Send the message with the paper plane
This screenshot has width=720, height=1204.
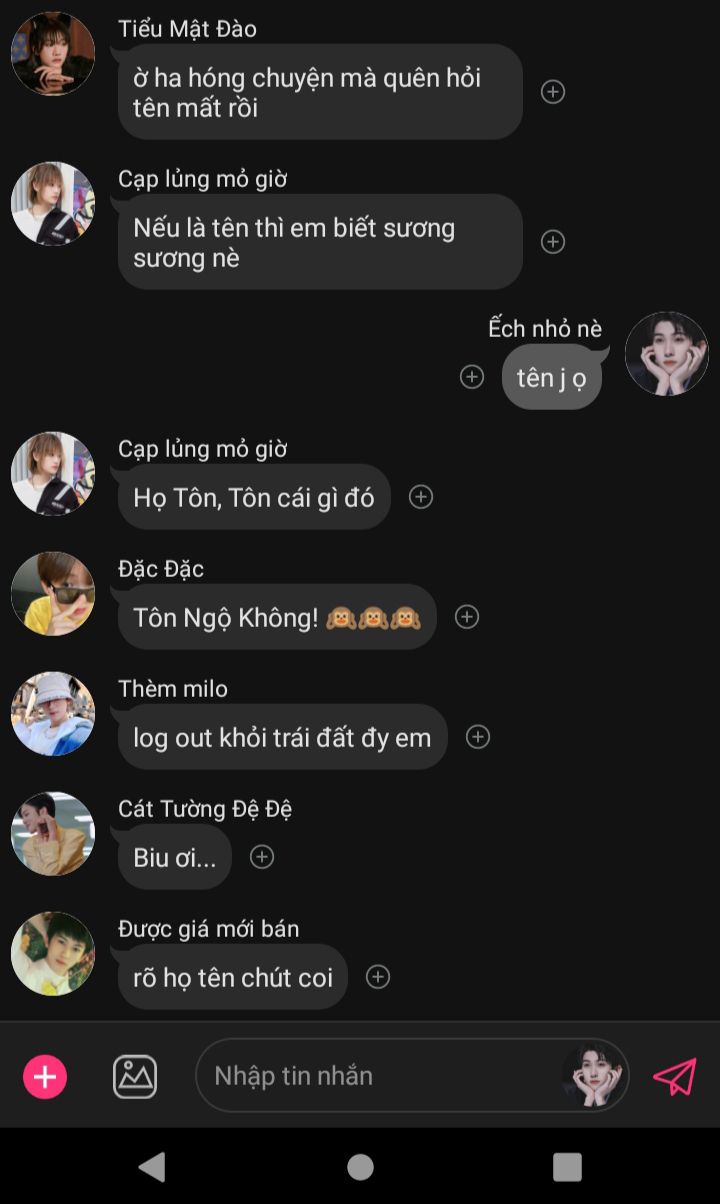[675, 1077]
